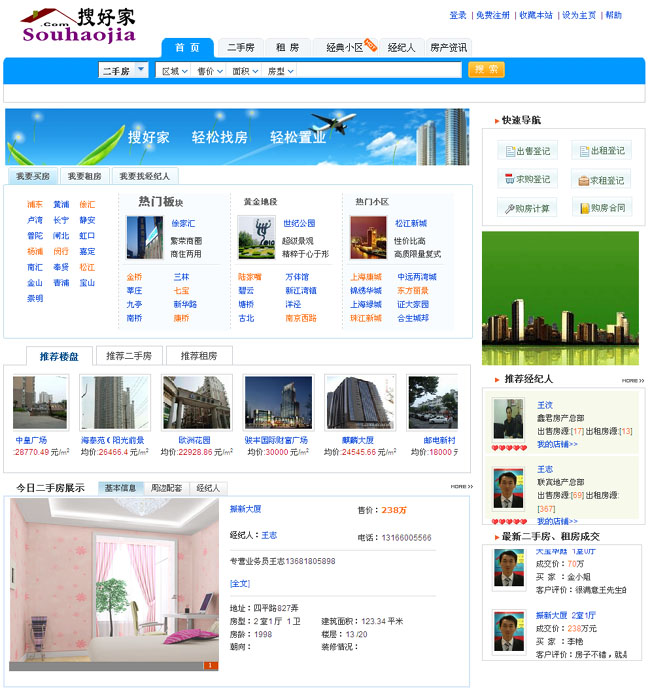Open the 免费注册 link

pyautogui.click(x=493, y=15)
